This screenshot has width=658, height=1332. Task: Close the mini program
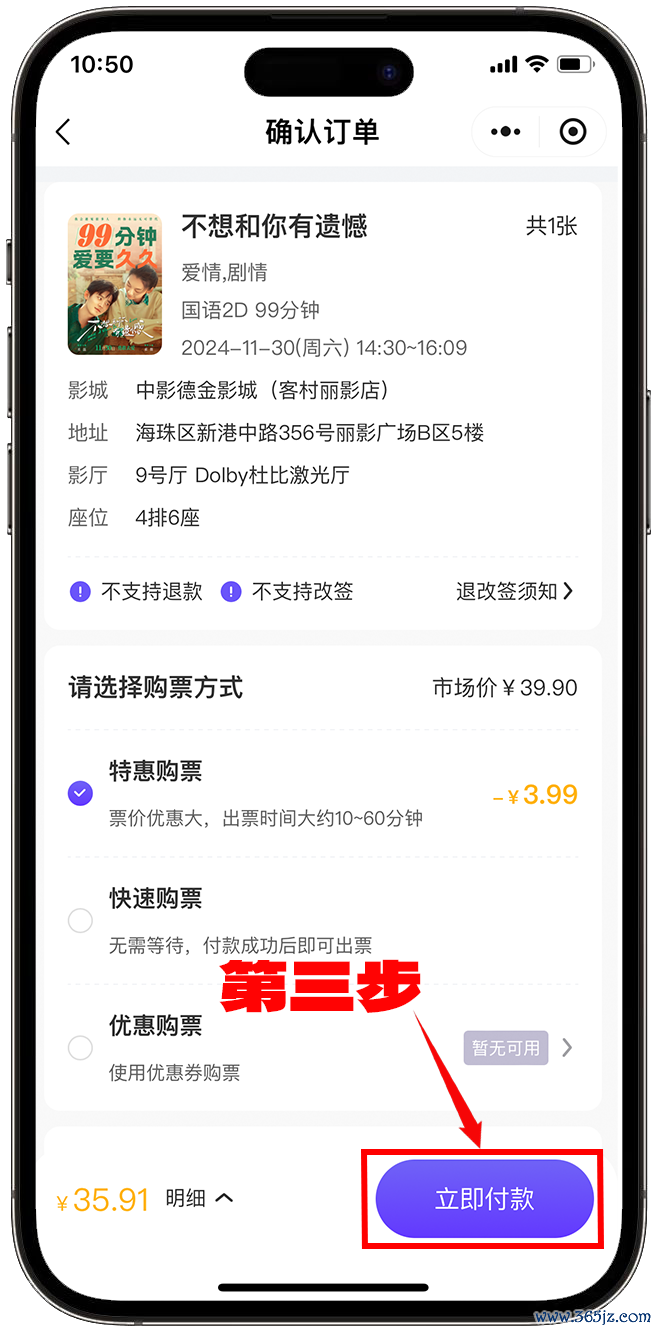coord(573,132)
